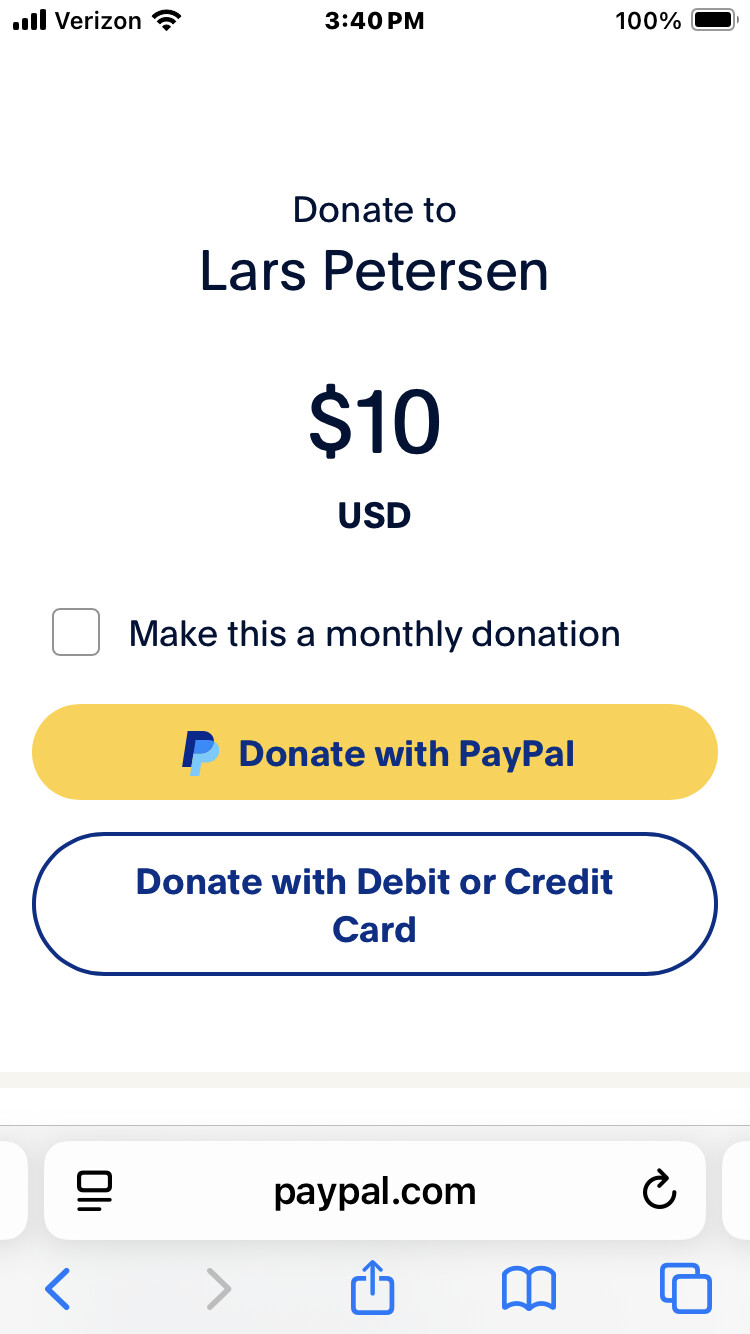The height and width of the screenshot is (1334, 750).
Task: Choose Donate with Debit or Credit Card
Action: pyautogui.click(x=375, y=904)
